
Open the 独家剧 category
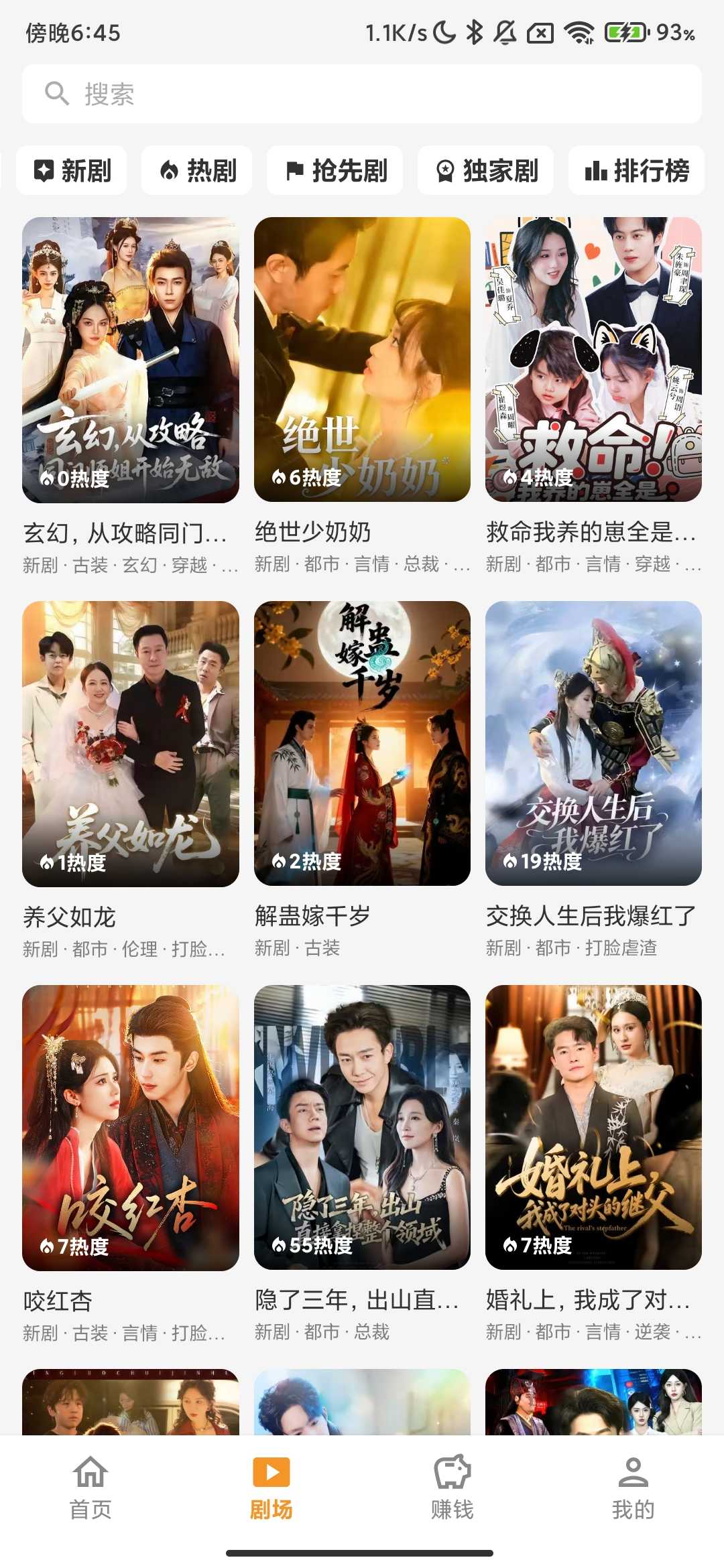click(486, 171)
